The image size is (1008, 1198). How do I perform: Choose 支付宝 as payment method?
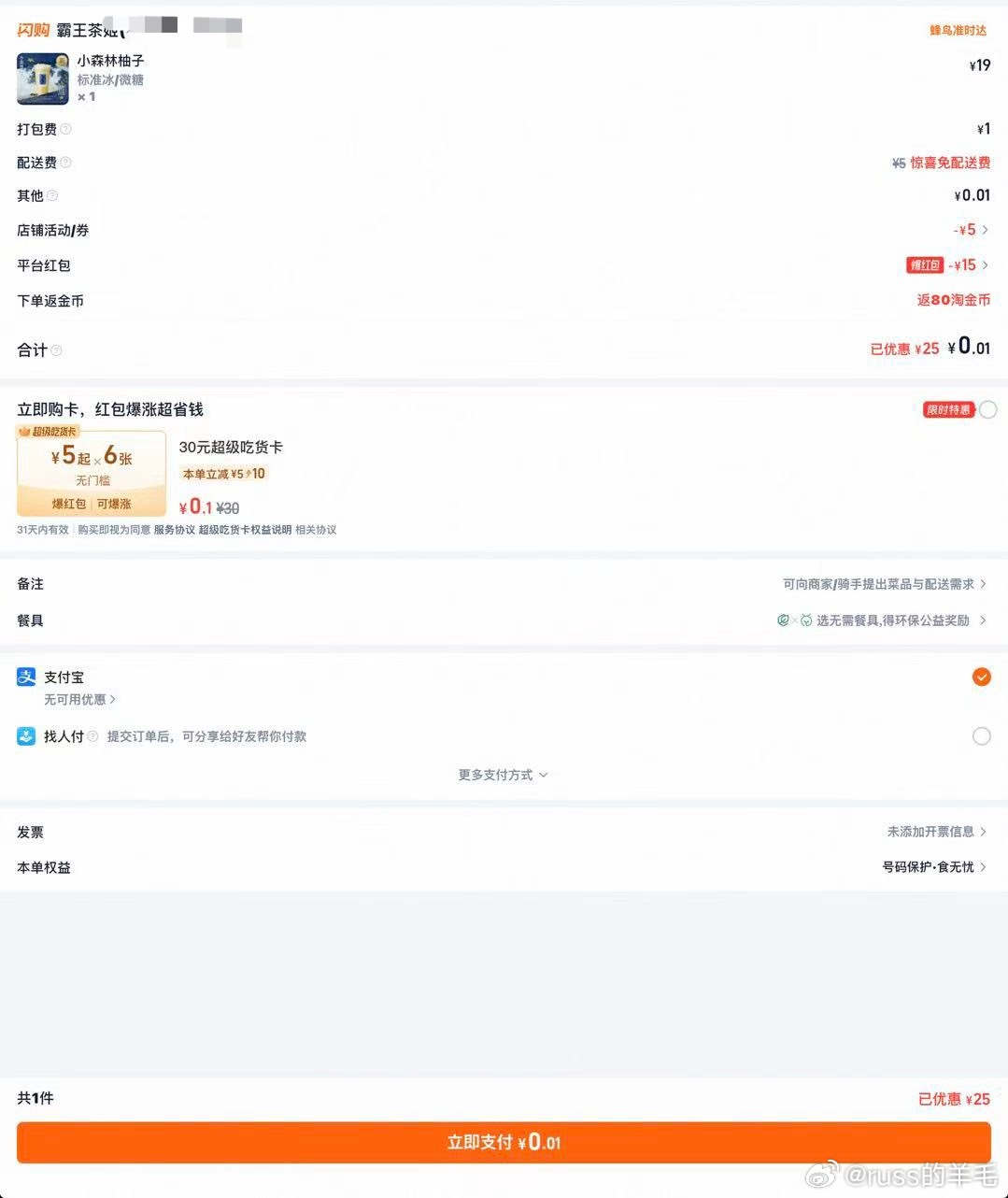[981, 677]
